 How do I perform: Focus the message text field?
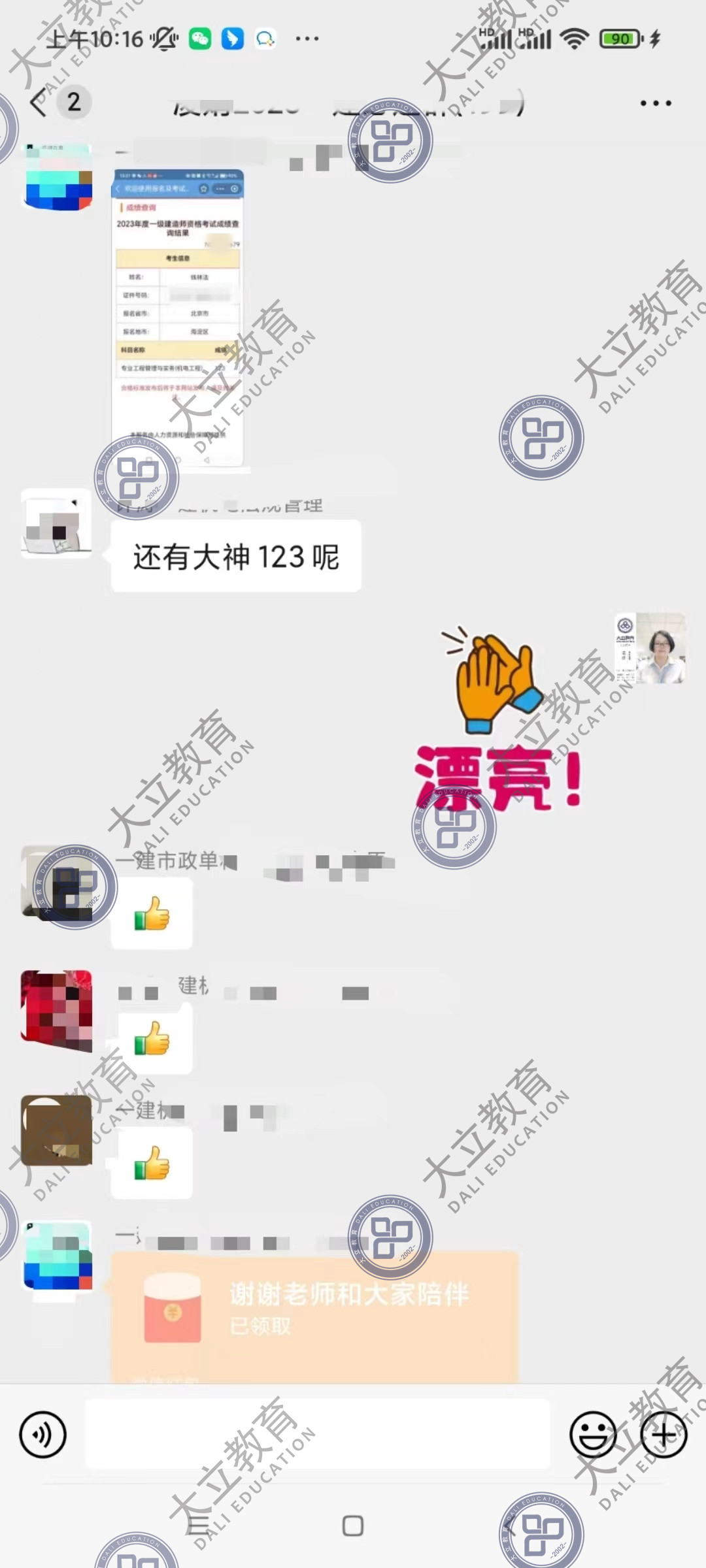click(318, 1435)
